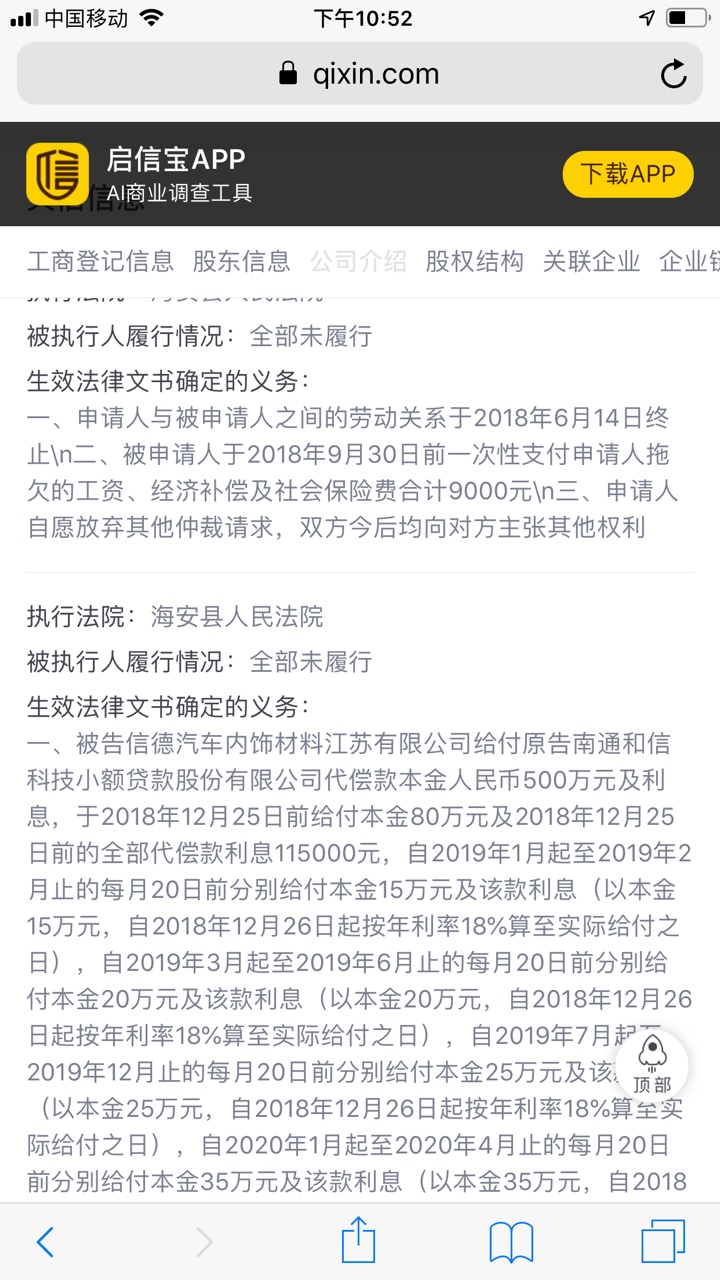Show all open browser tabs
Screen dimensions: 720x1280
[663, 1242]
